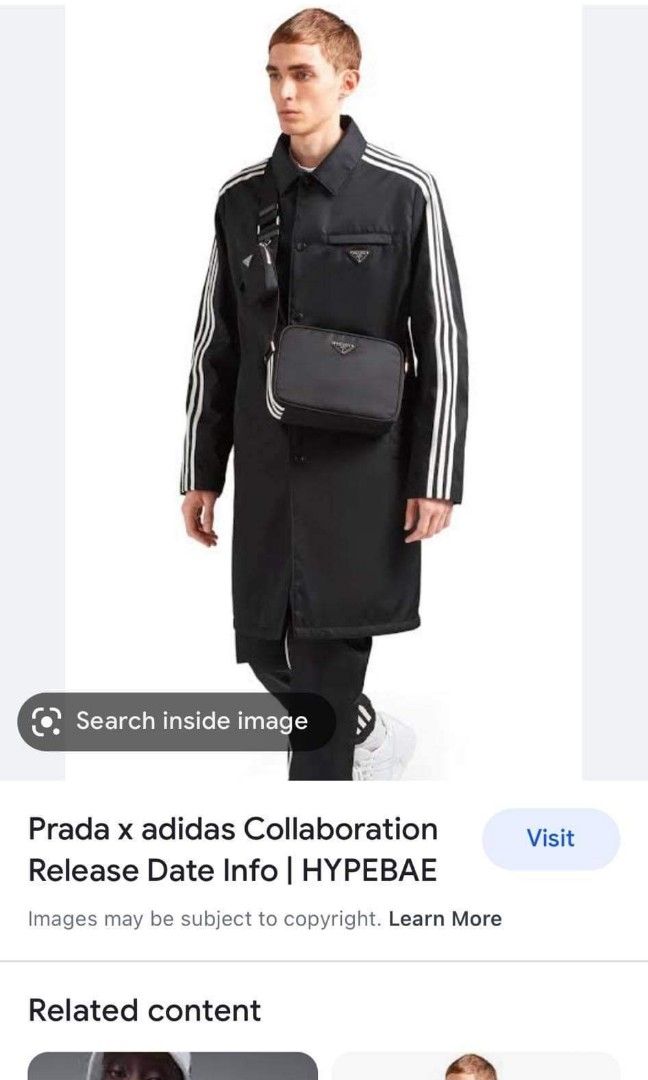Visit the HYPEBAE source page
This screenshot has width=648, height=1080.
pos(550,838)
